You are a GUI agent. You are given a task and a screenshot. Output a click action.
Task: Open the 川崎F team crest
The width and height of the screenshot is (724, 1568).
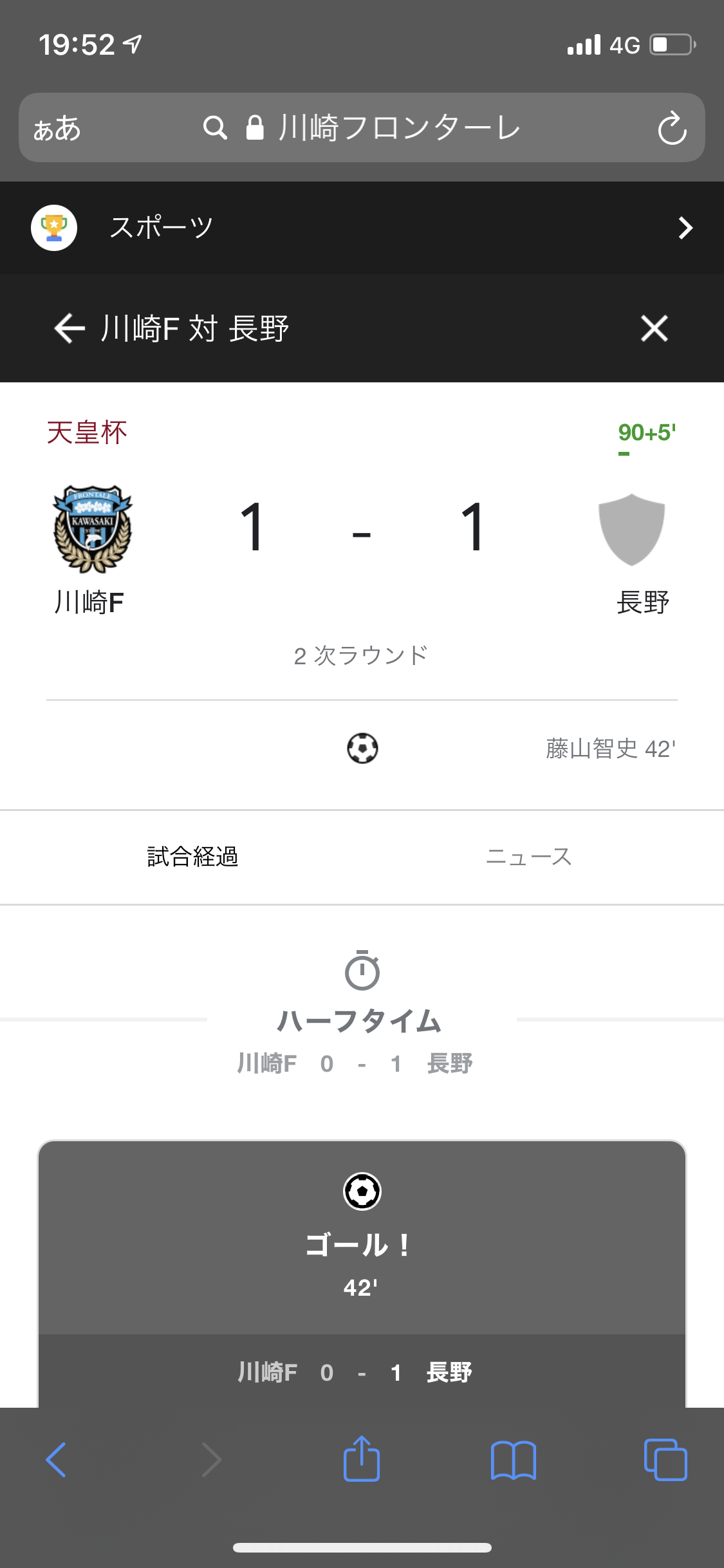pyautogui.click(x=92, y=529)
